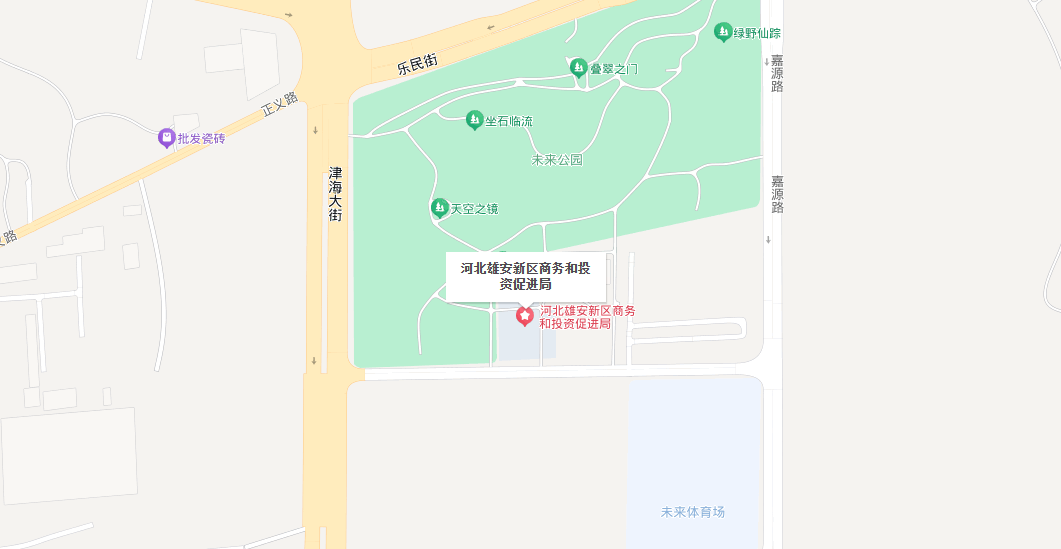Select the 叠翠之门 map marker
1061x549 pixels.
[578, 68]
